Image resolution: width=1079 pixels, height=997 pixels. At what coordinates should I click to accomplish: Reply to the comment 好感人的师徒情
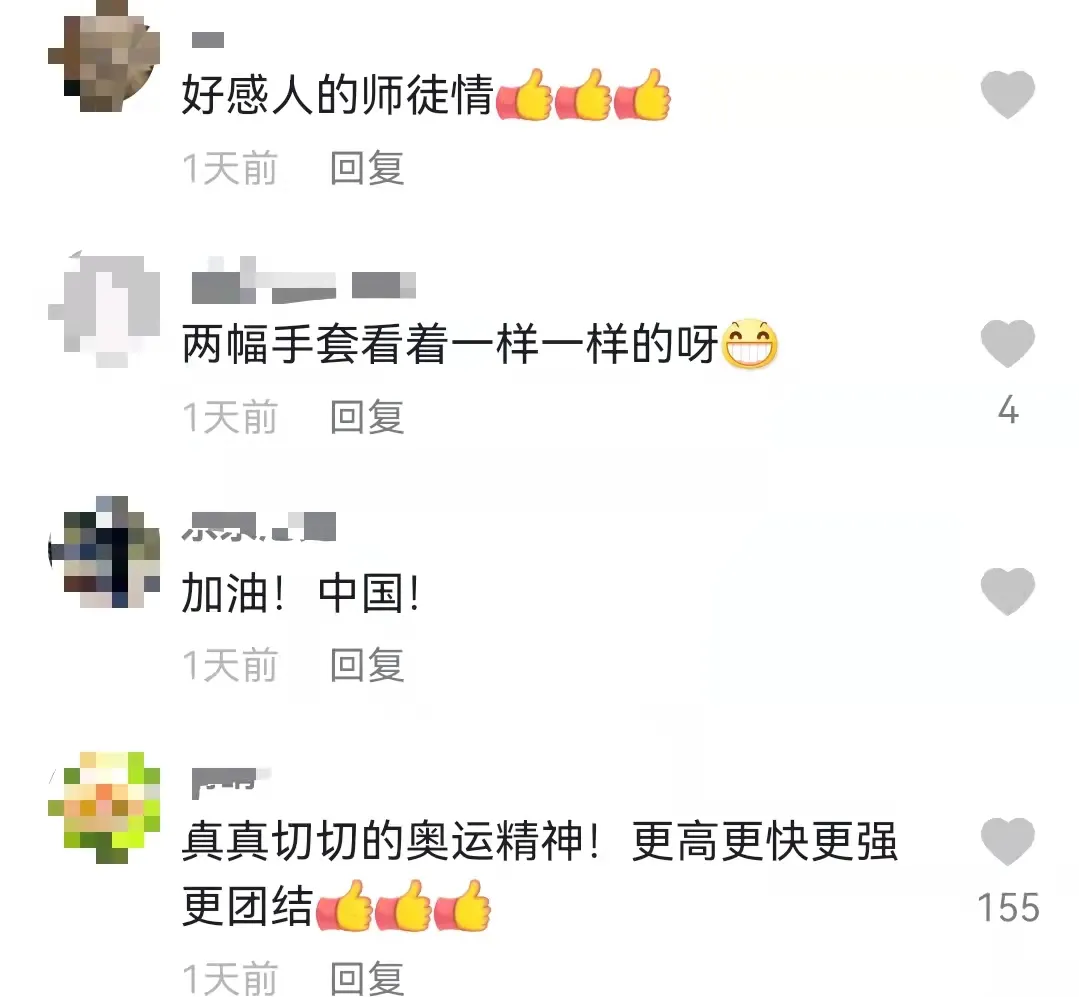tap(367, 168)
